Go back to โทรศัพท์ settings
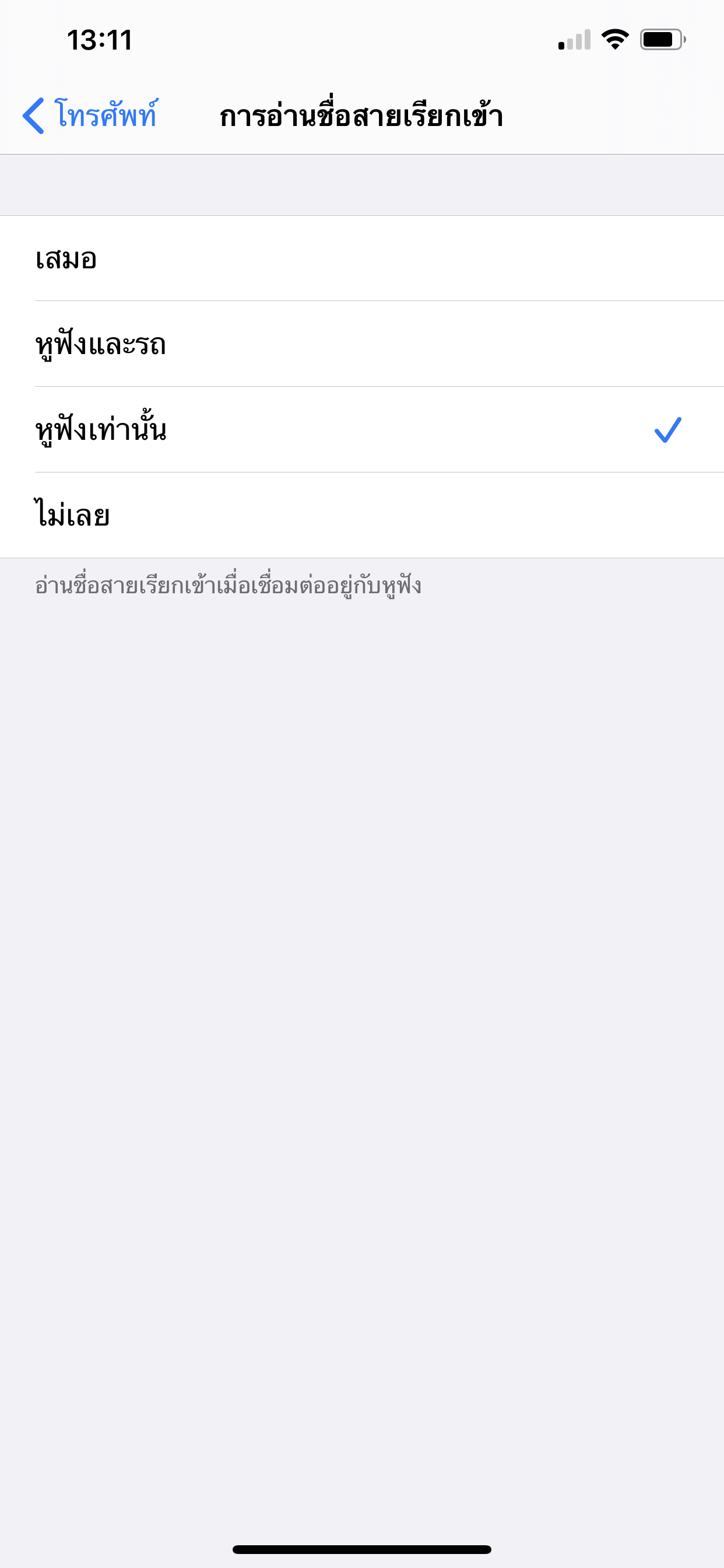This screenshot has height=1568, width=724. tap(90, 114)
